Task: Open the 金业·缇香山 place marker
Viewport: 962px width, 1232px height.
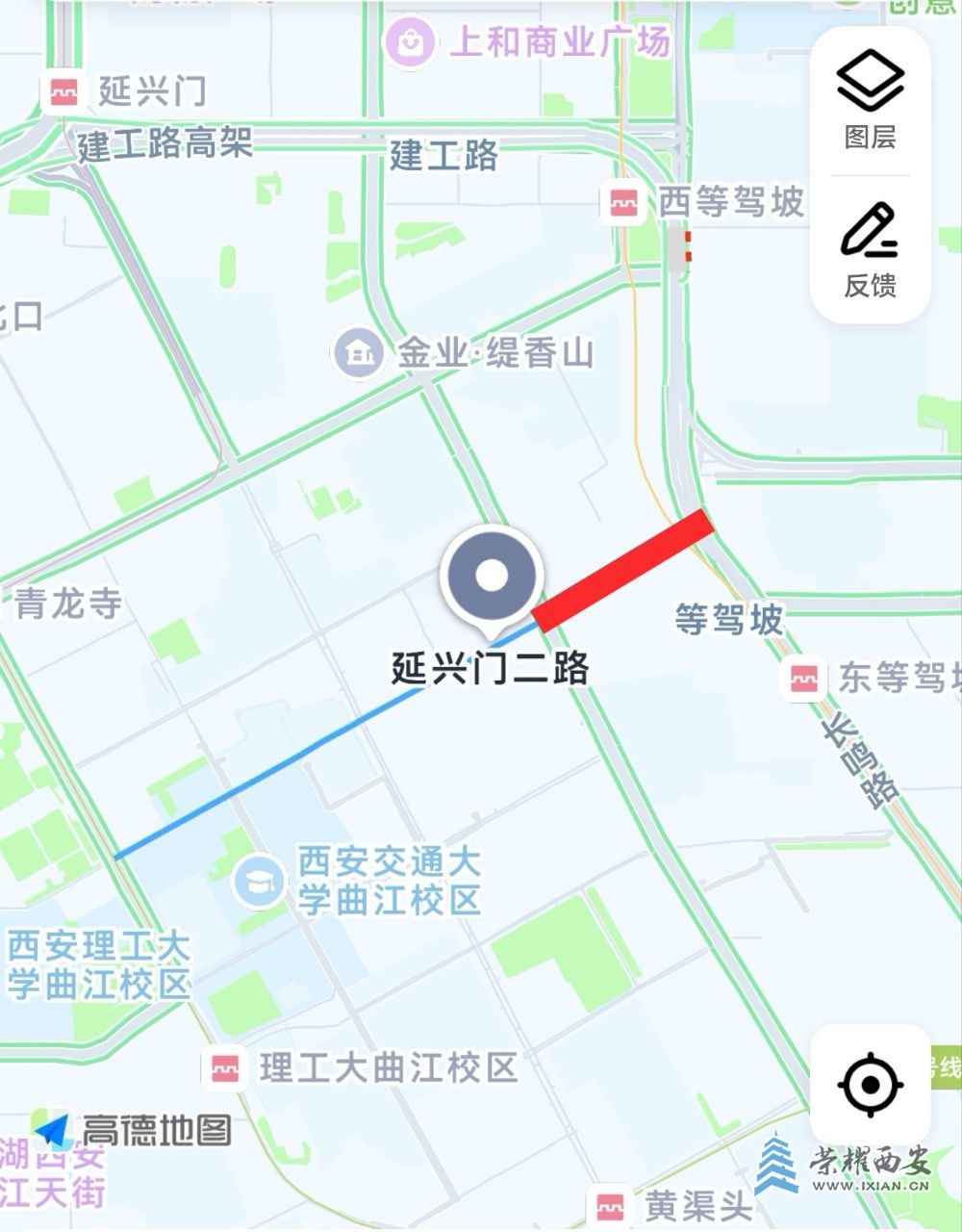Action: (x=358, y=353)
